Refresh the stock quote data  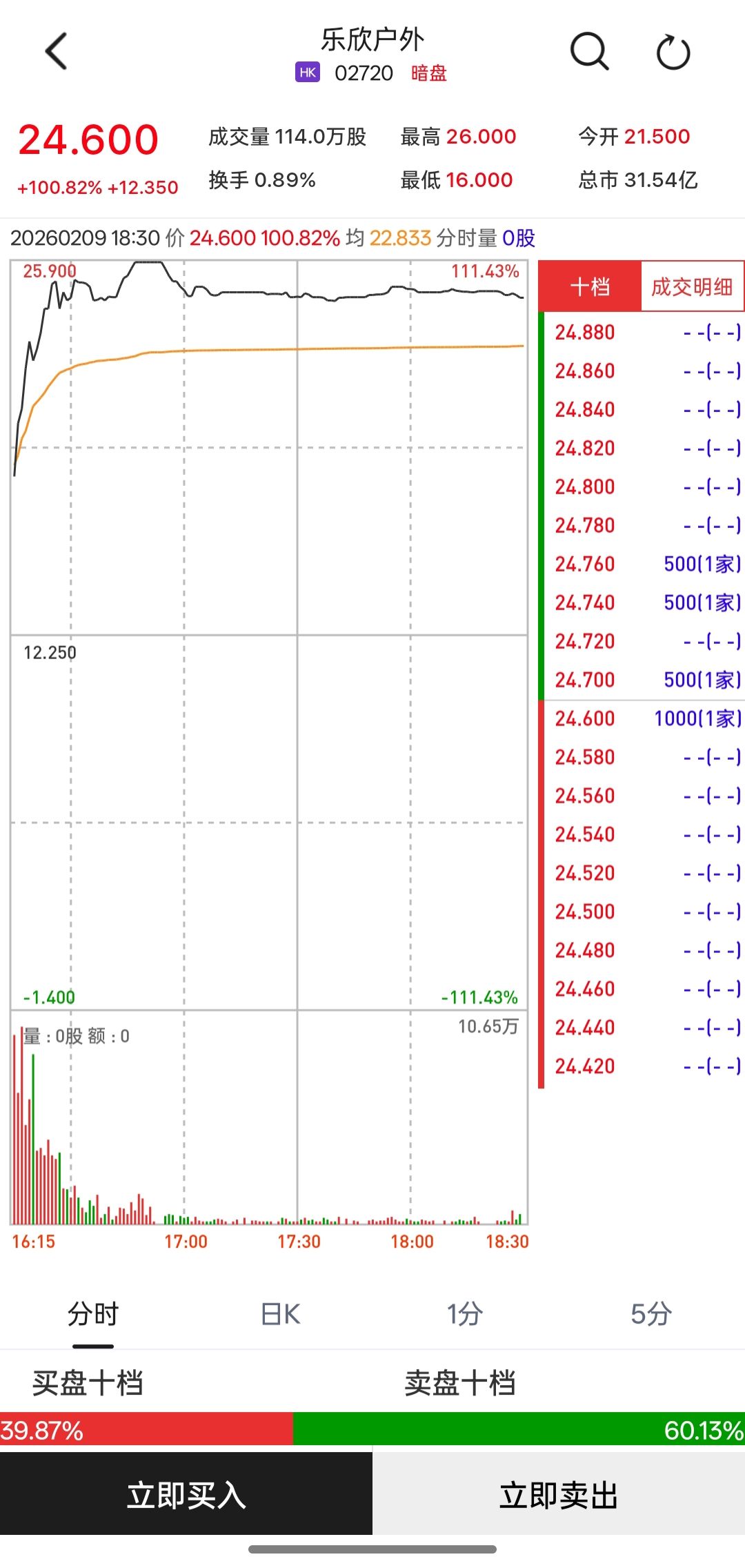tap(673, 53)
